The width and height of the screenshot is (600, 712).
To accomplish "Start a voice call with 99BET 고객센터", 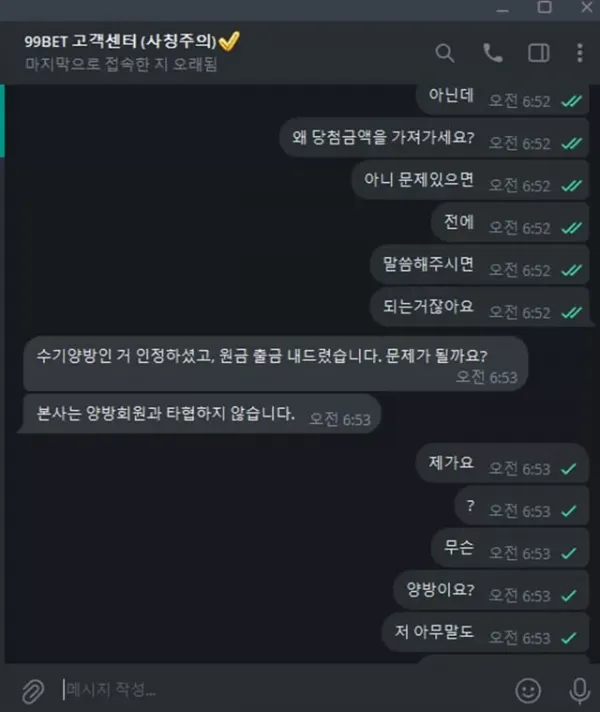I will [x=492, y=53].
